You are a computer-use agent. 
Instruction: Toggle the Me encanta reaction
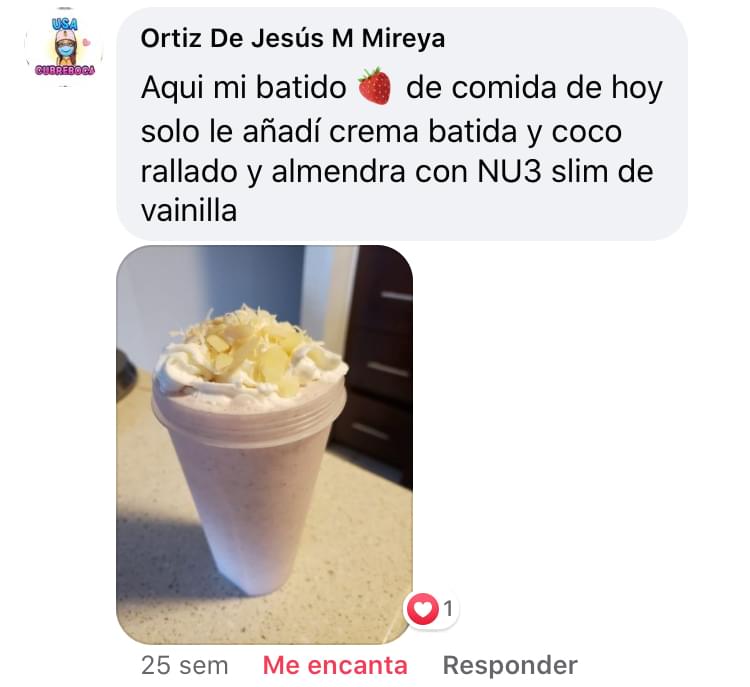tap(335, 665)
